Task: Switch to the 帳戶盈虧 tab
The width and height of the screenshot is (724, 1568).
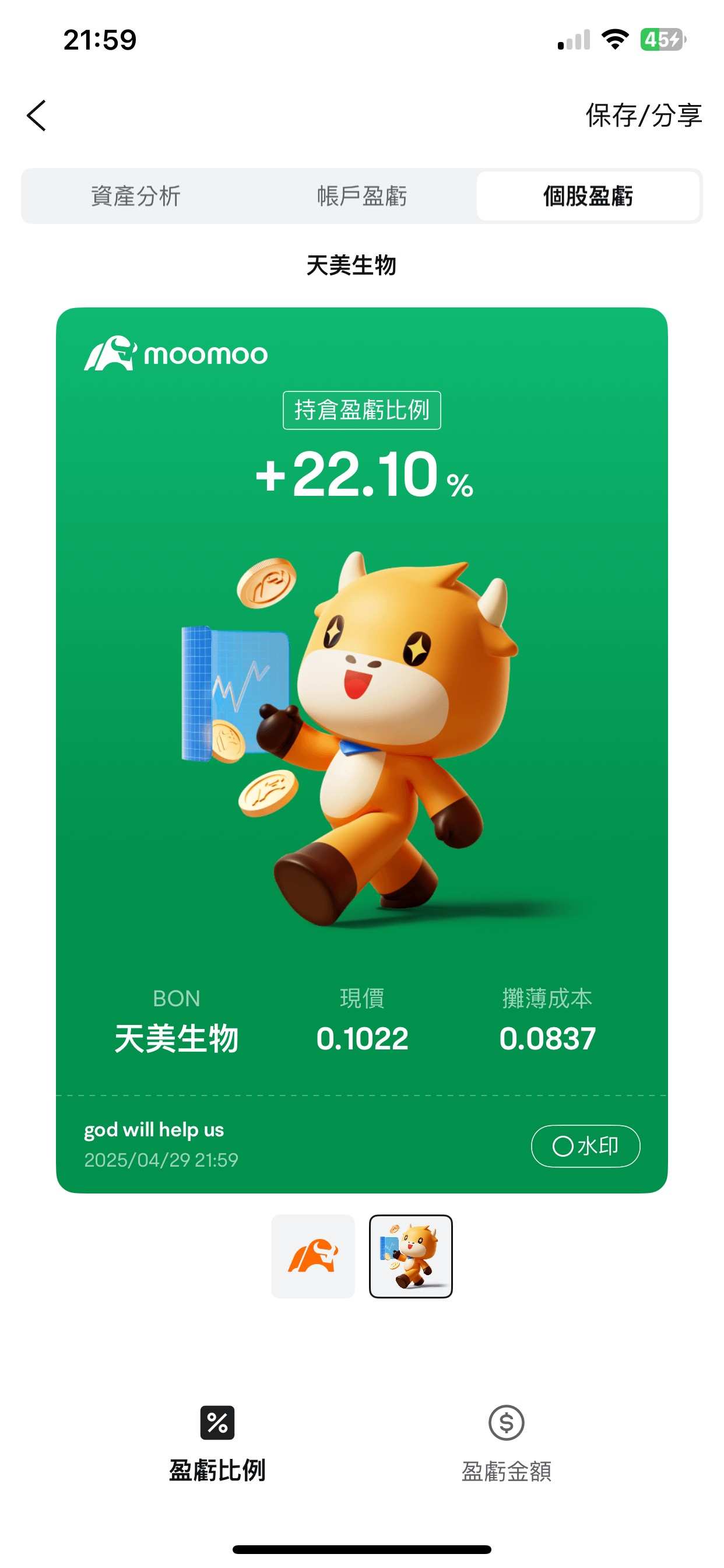Action: click(x=361, y=196)
